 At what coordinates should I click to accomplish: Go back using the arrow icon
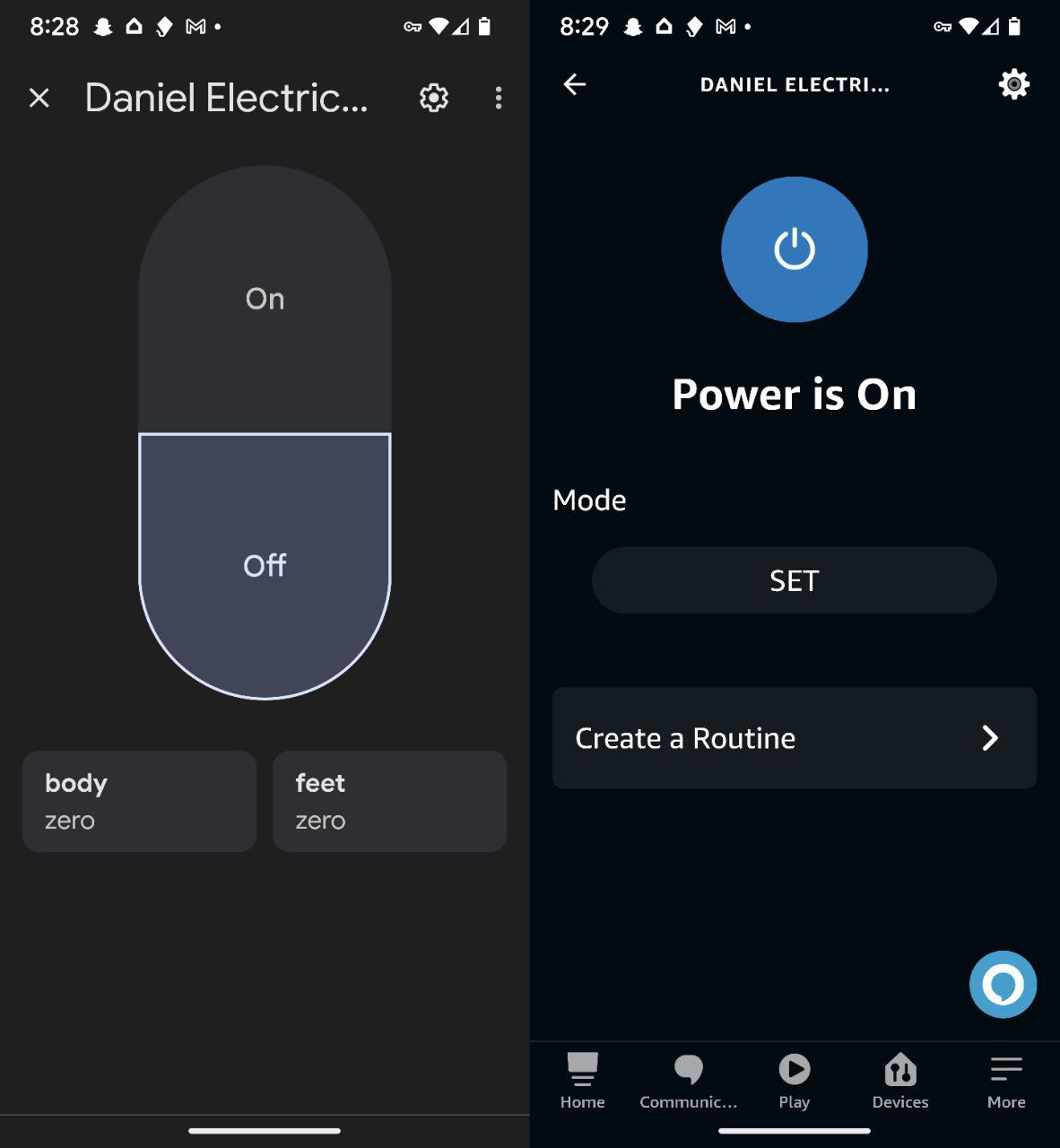pos(575,84)
